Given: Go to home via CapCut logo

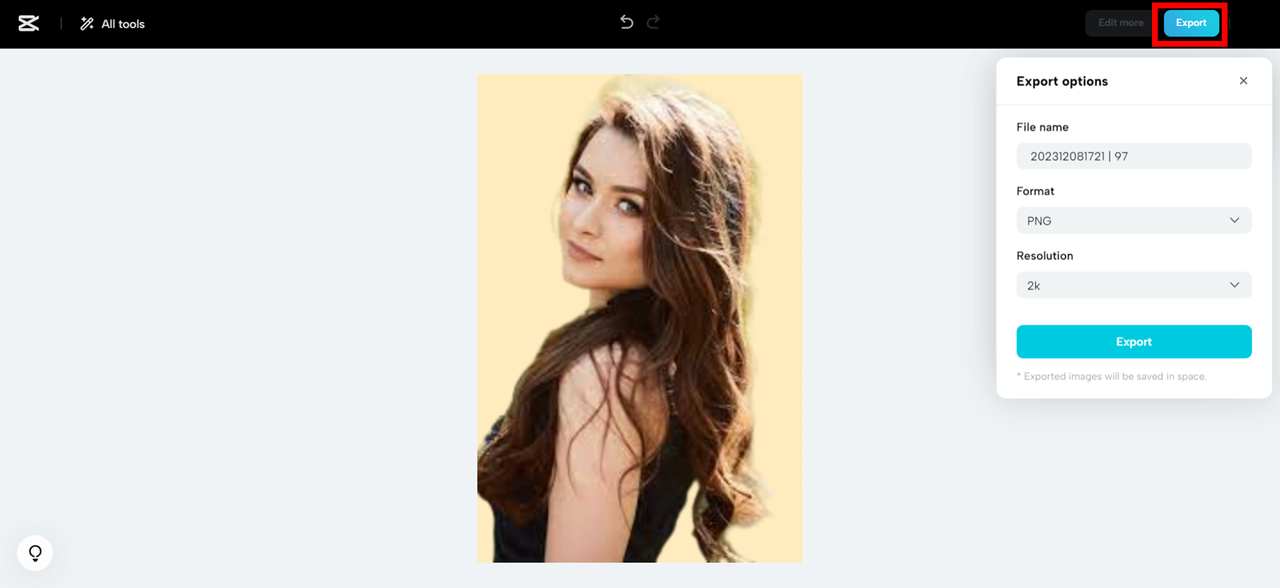Looking at the screenshot, I should click(29, 23).
